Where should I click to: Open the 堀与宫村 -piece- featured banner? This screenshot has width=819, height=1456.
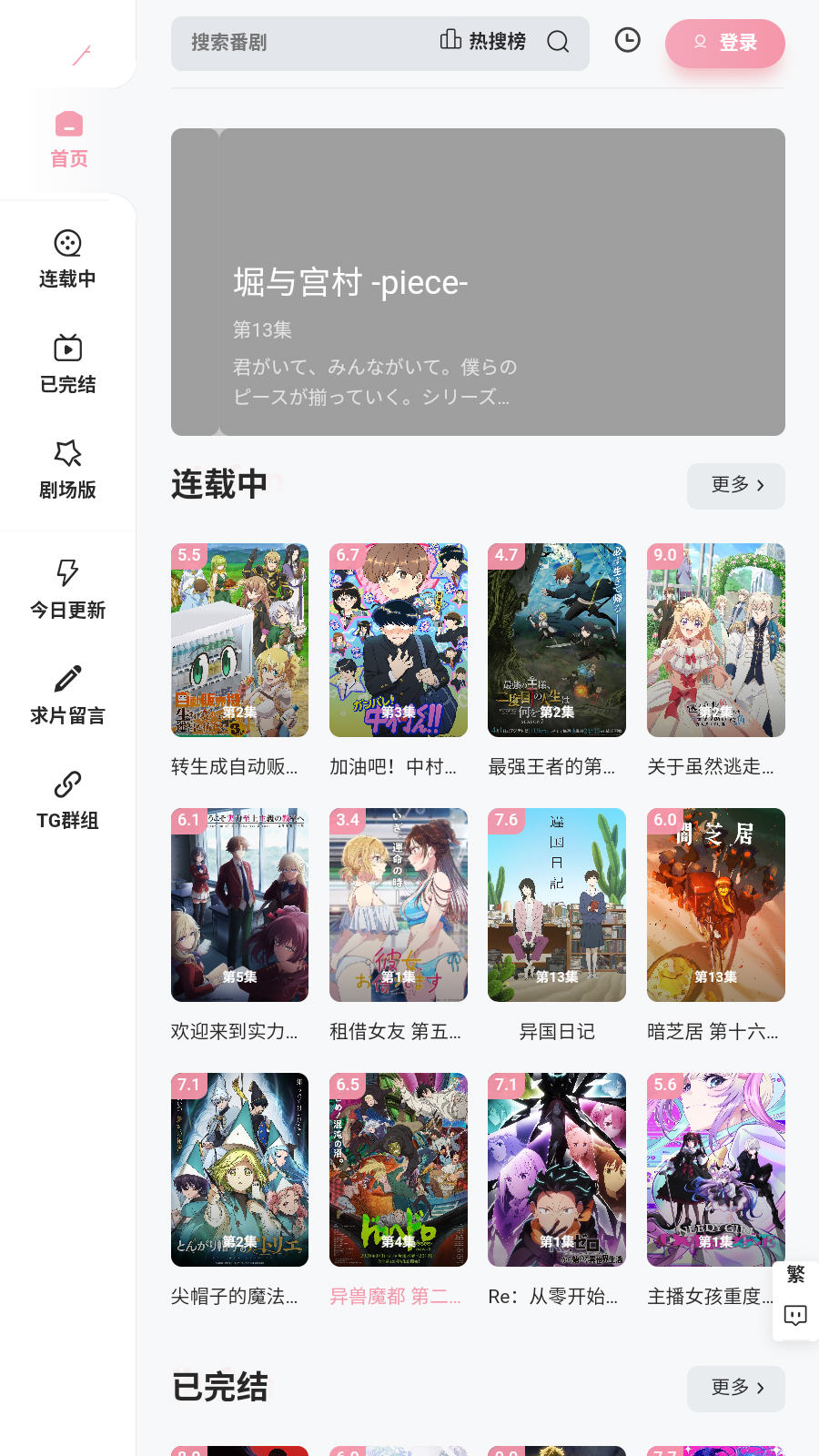pos(477,283)
